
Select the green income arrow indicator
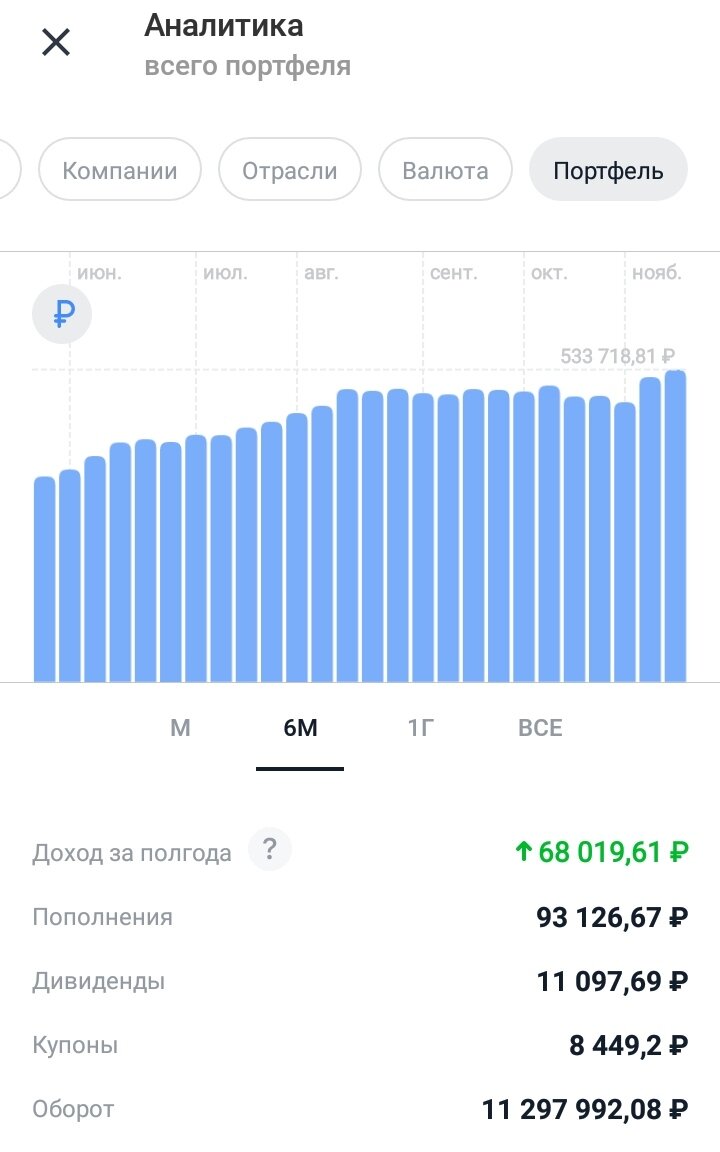(524, 851)
